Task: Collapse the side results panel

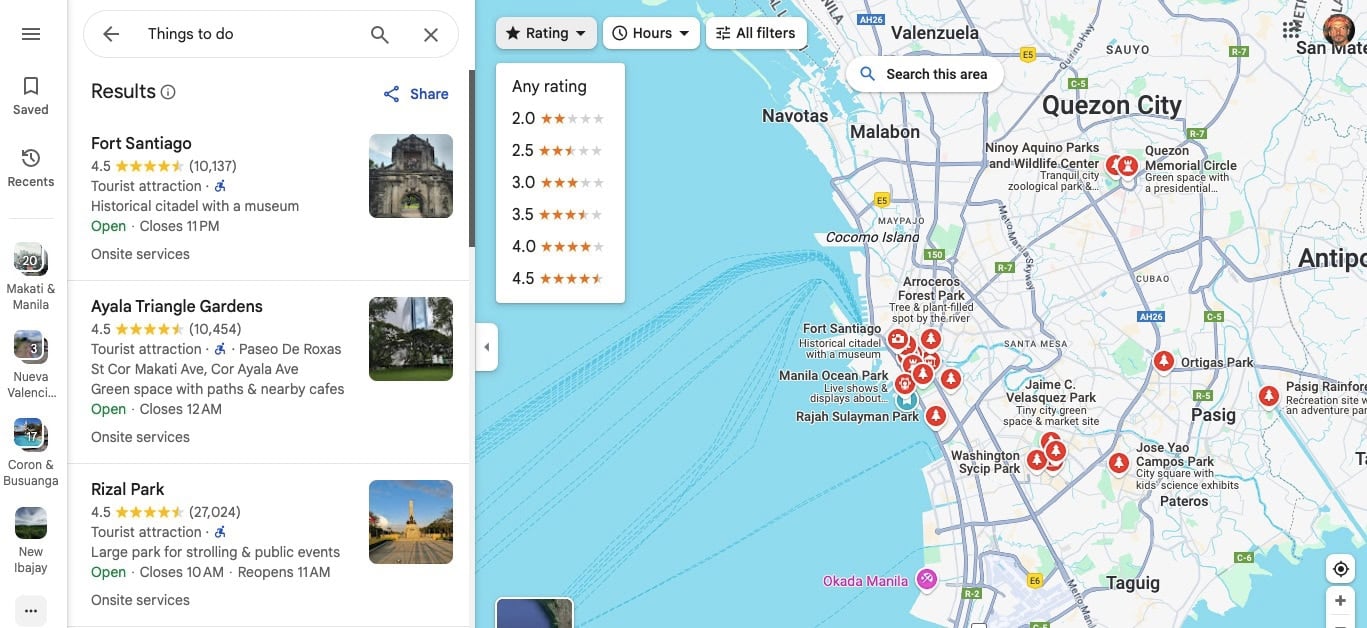Action: 487,347
